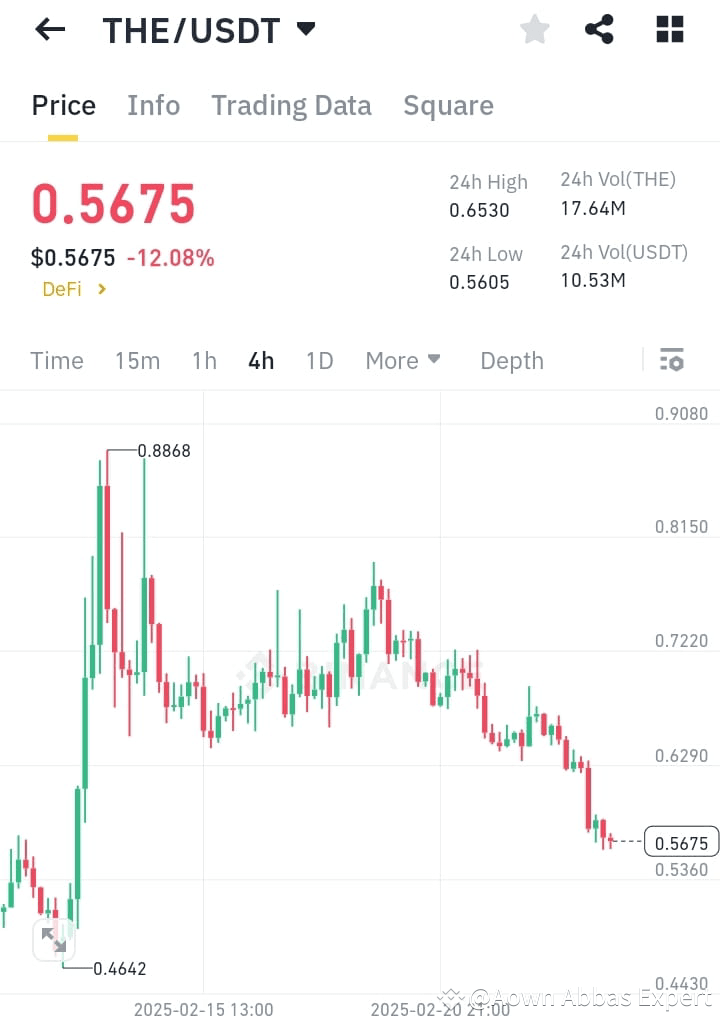This screenshot has width=720, height=1020.
Task: Tap the star to favorite THE/USDT
Action: (534, 29)
